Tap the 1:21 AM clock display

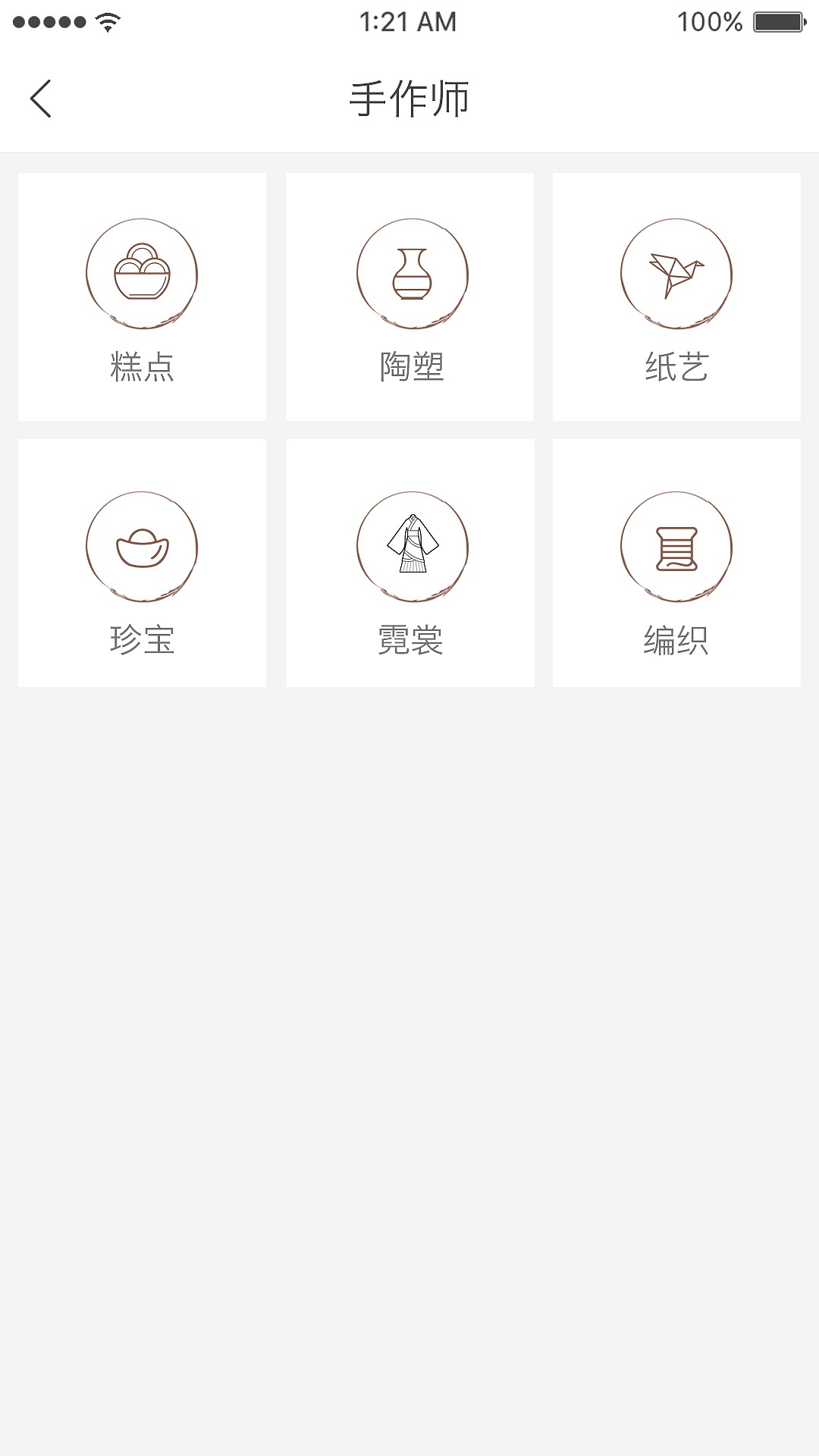click(x=409, y=22)
